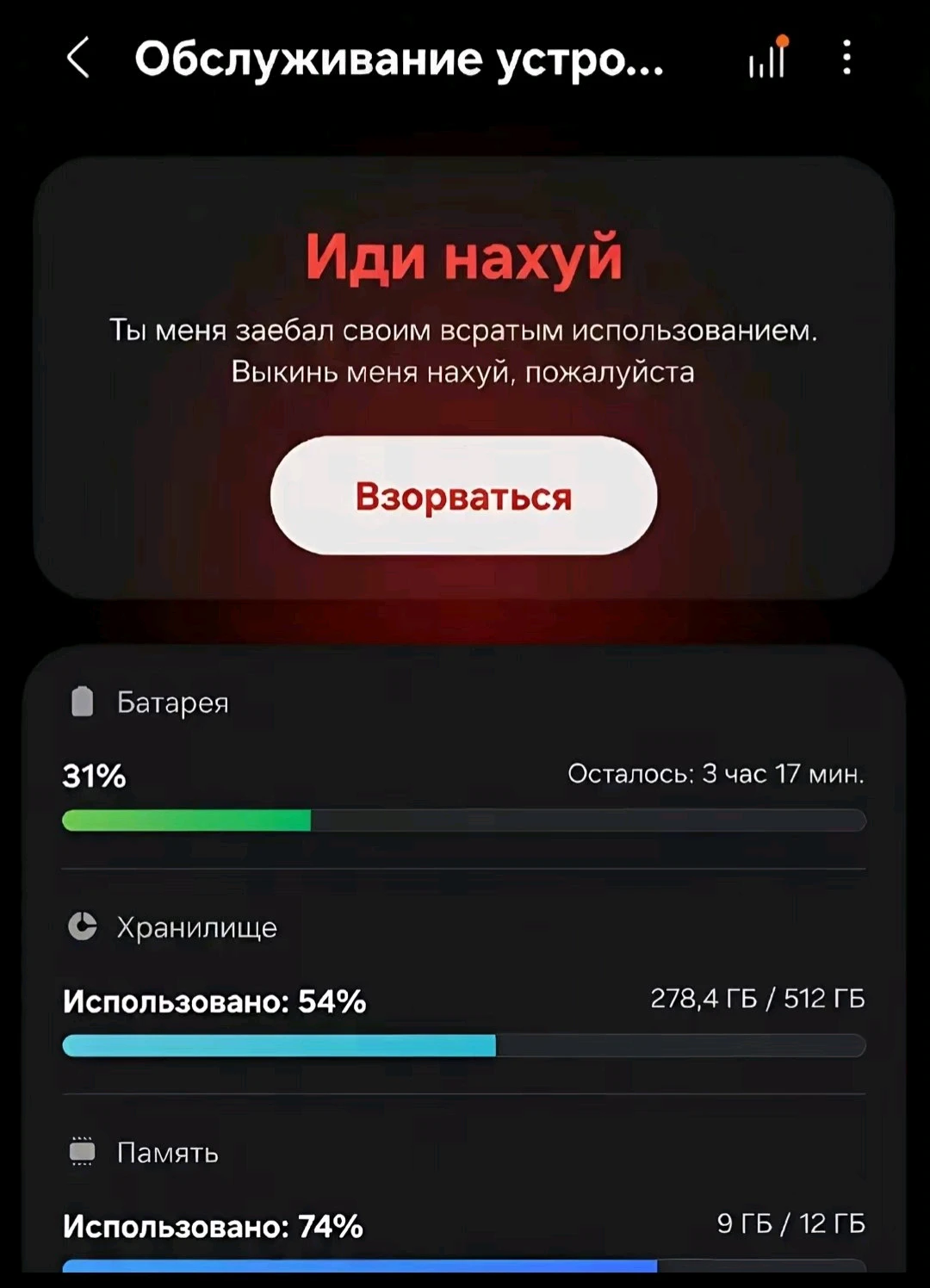Open the Память memory section
Image resolution: width=930 pixels, height=1288 pixels.
point(167,1152)
